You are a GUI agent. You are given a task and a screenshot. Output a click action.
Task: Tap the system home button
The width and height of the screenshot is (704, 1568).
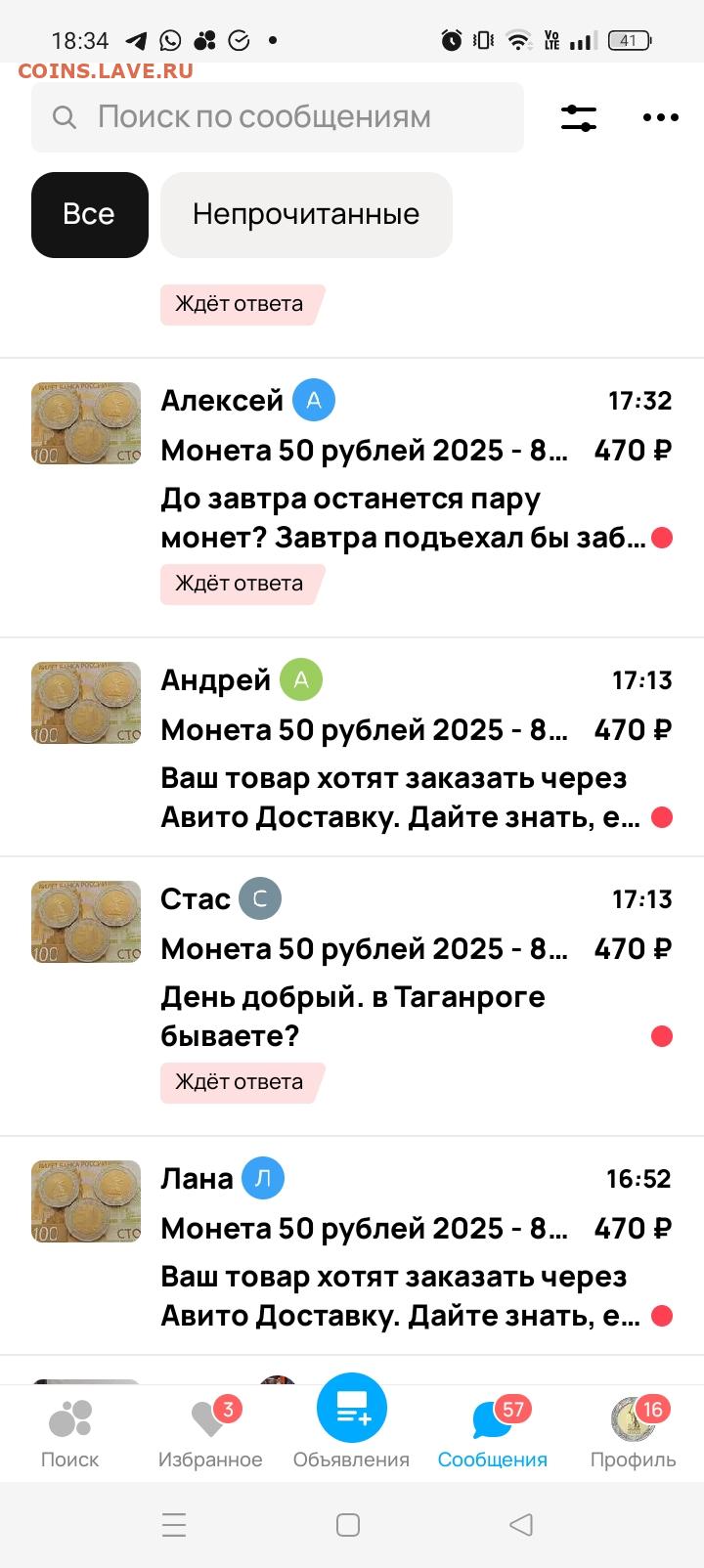click(x=348, y=1524)
